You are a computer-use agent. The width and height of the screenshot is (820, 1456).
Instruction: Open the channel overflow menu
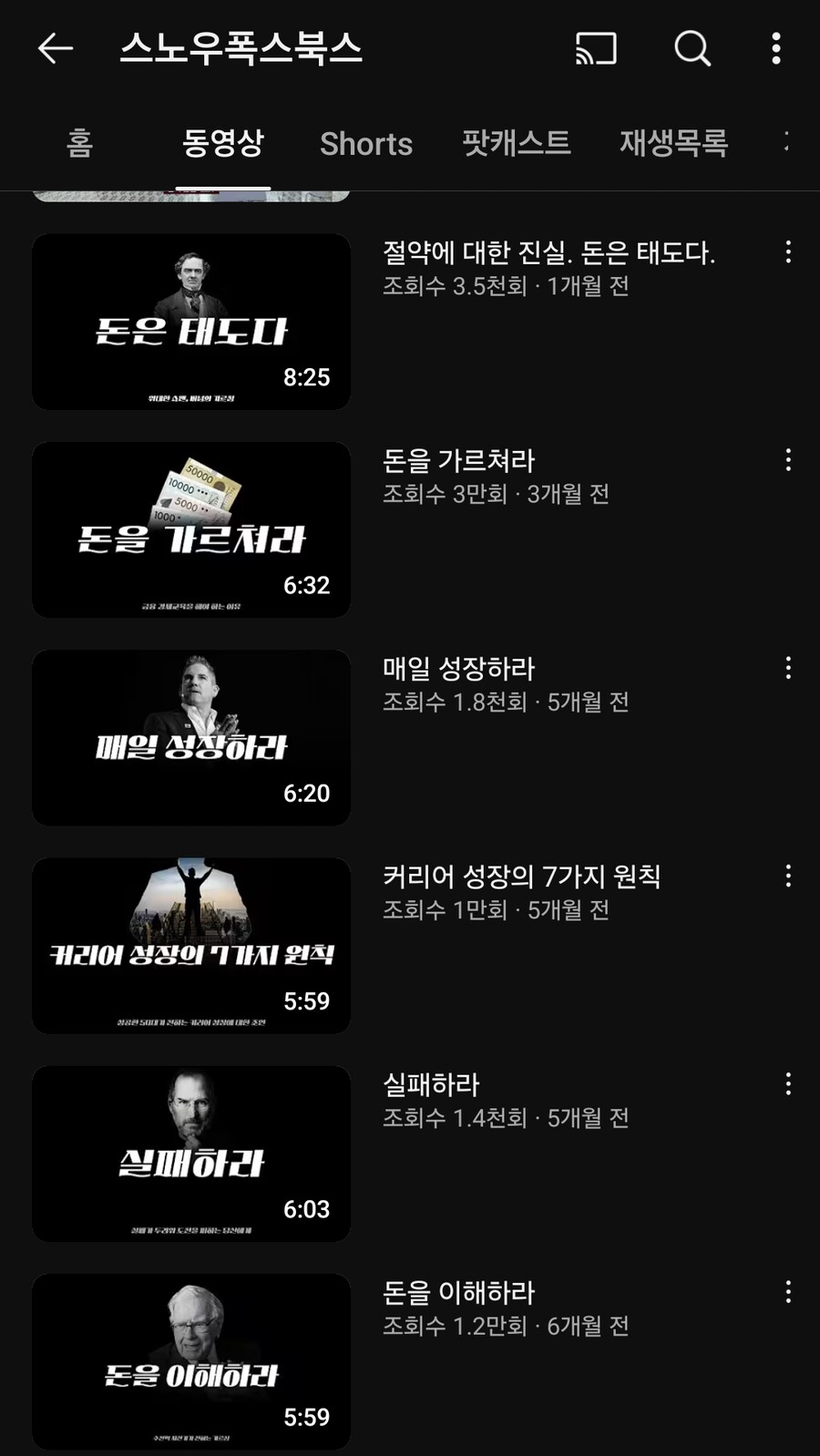pos(775,48)
